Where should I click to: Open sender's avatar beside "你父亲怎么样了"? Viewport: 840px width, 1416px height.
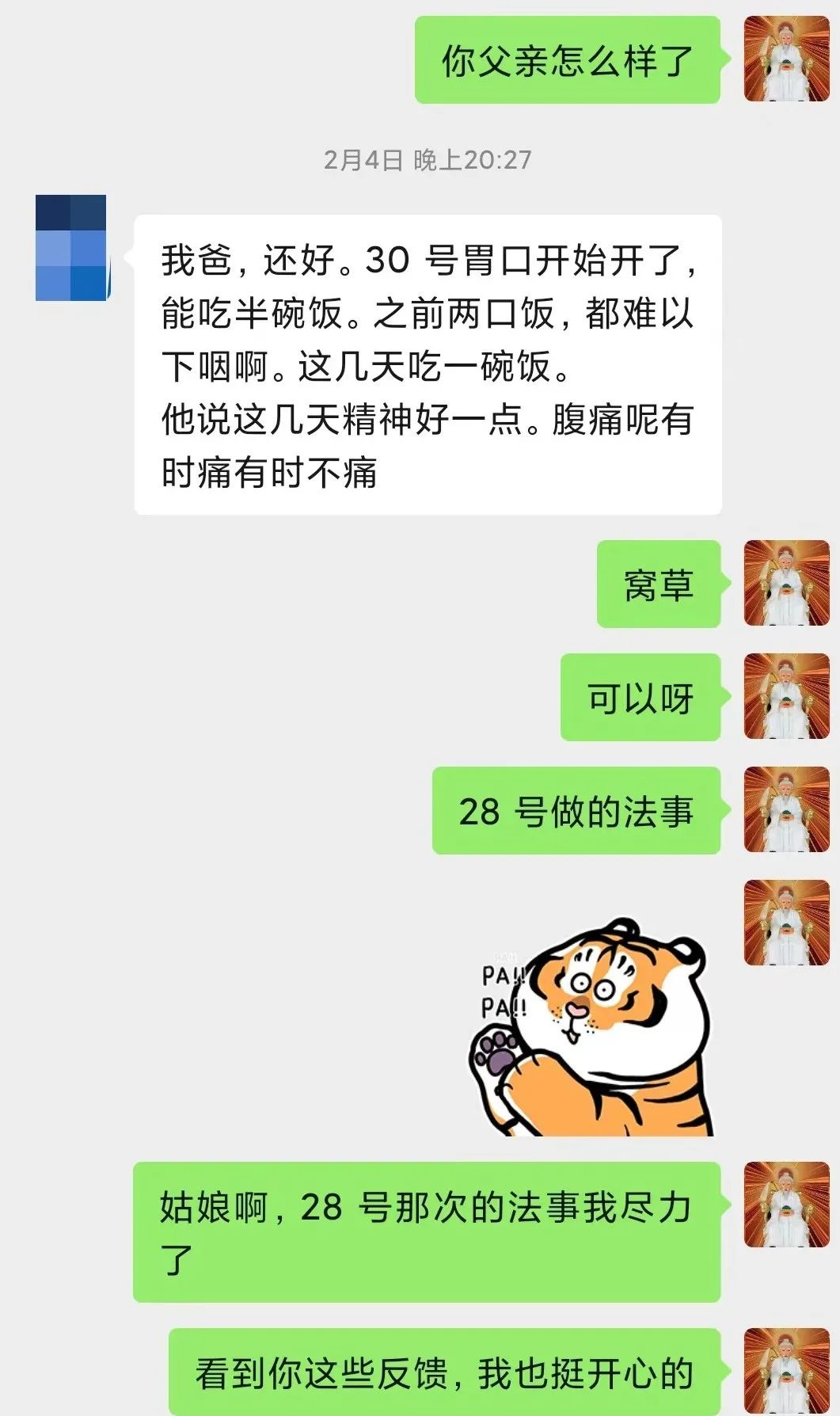pos(786,59)
